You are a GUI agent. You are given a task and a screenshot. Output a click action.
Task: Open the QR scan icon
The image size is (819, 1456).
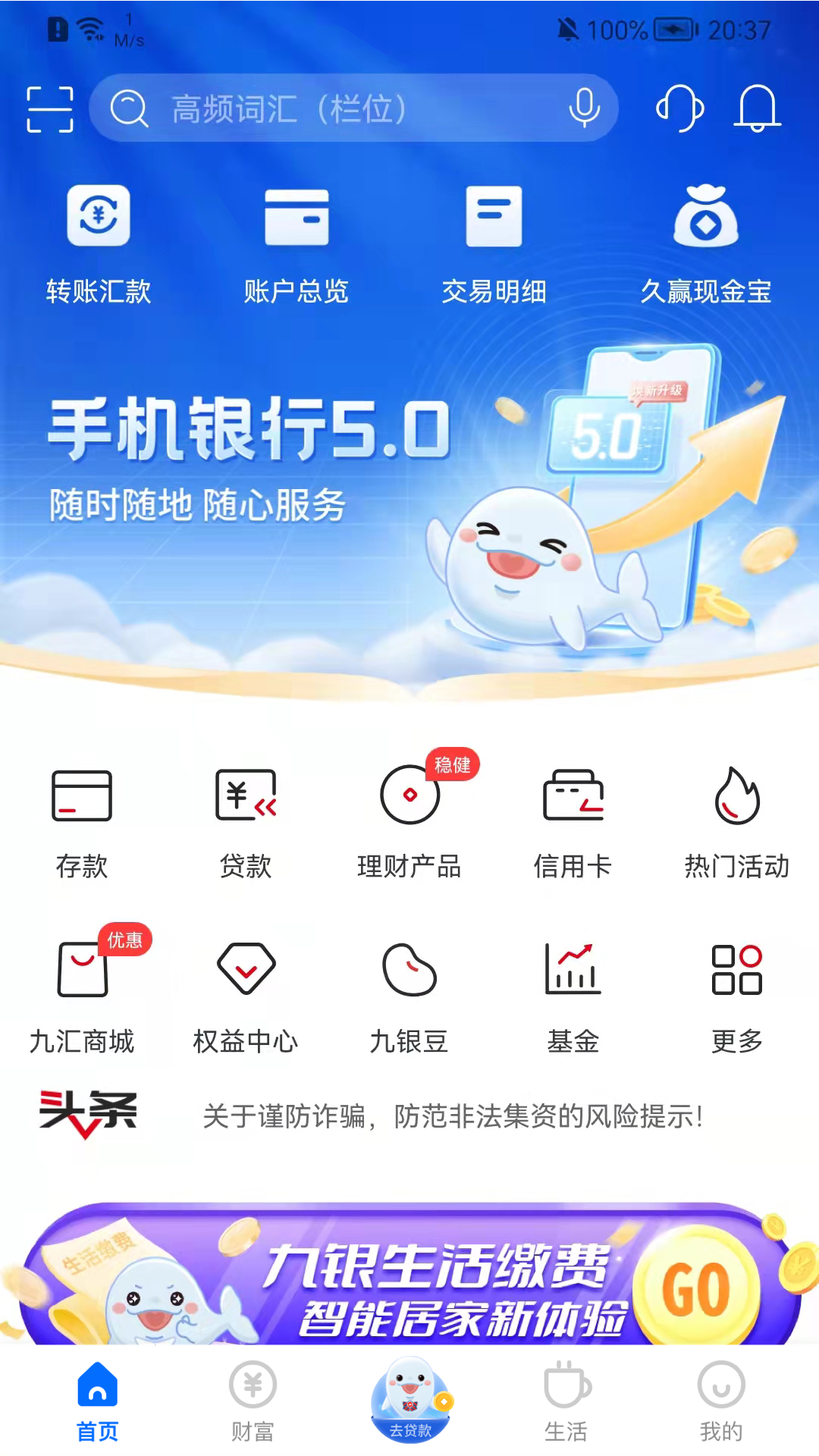(x=50, y=109)
